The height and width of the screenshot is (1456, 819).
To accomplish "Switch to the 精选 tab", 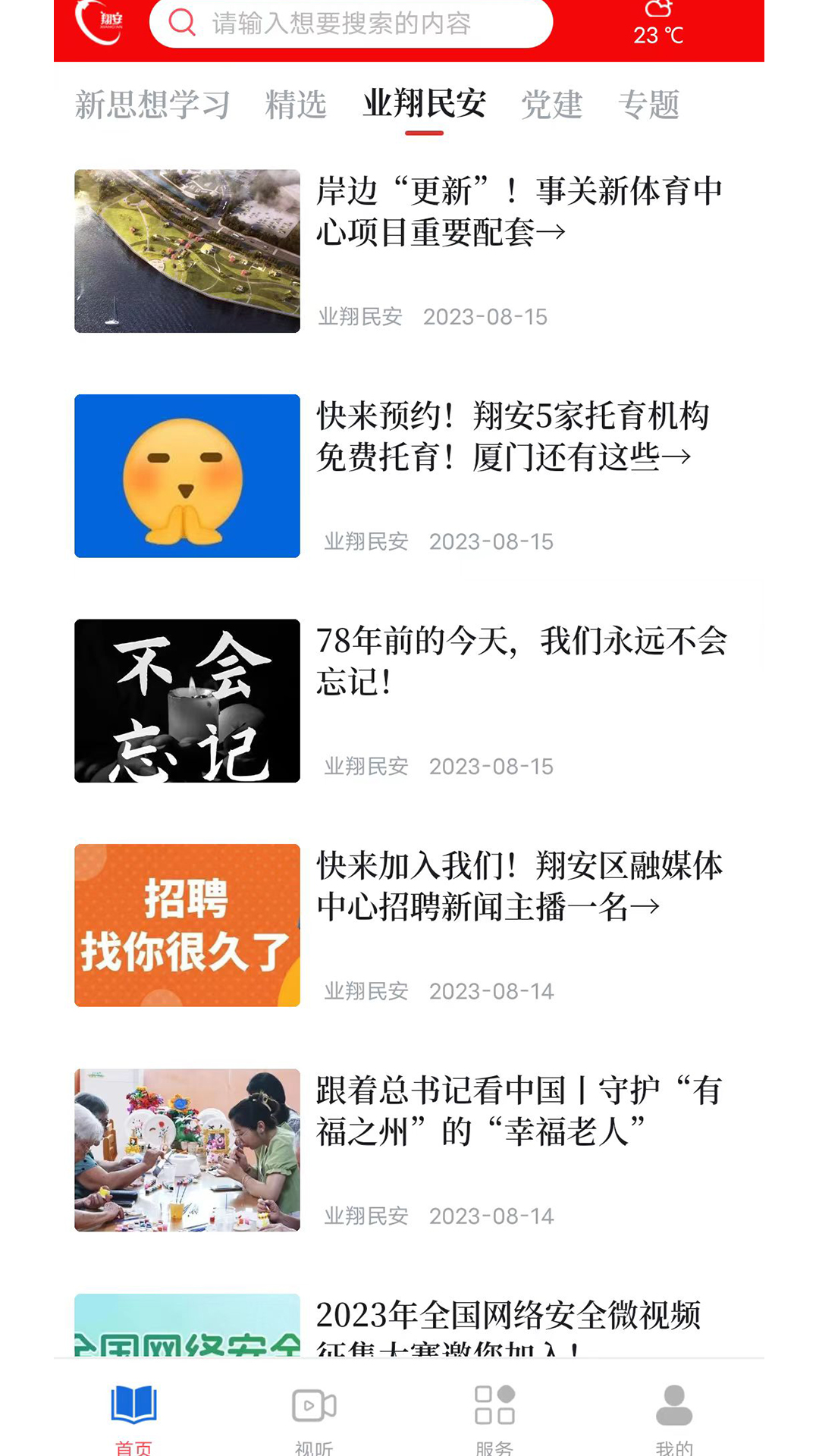I will [296, 105].
